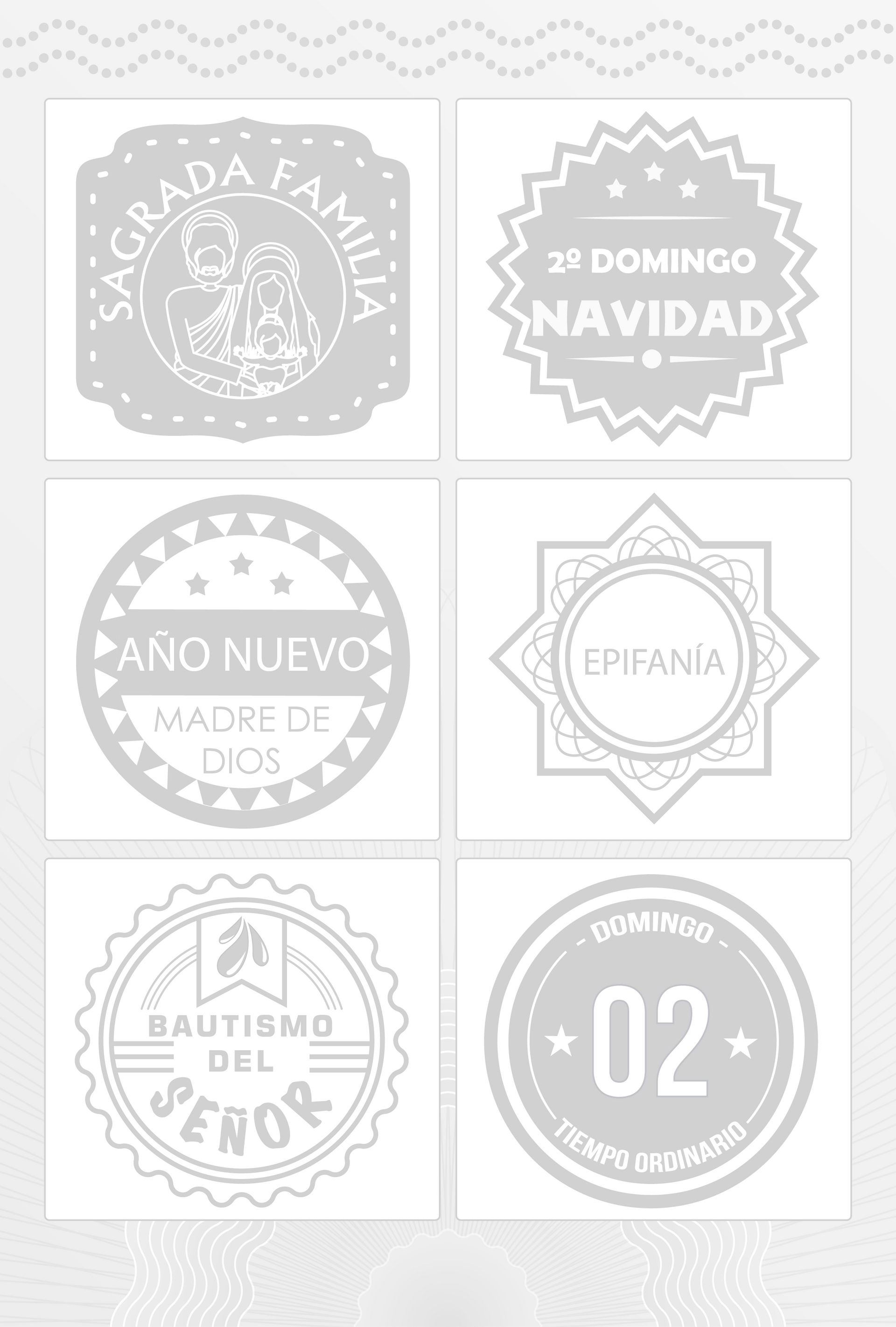Screen dimensions: 896x1327
Task: Select Domingo 02 Tiempo Ordinario
Action: [x=653, y=1039]
